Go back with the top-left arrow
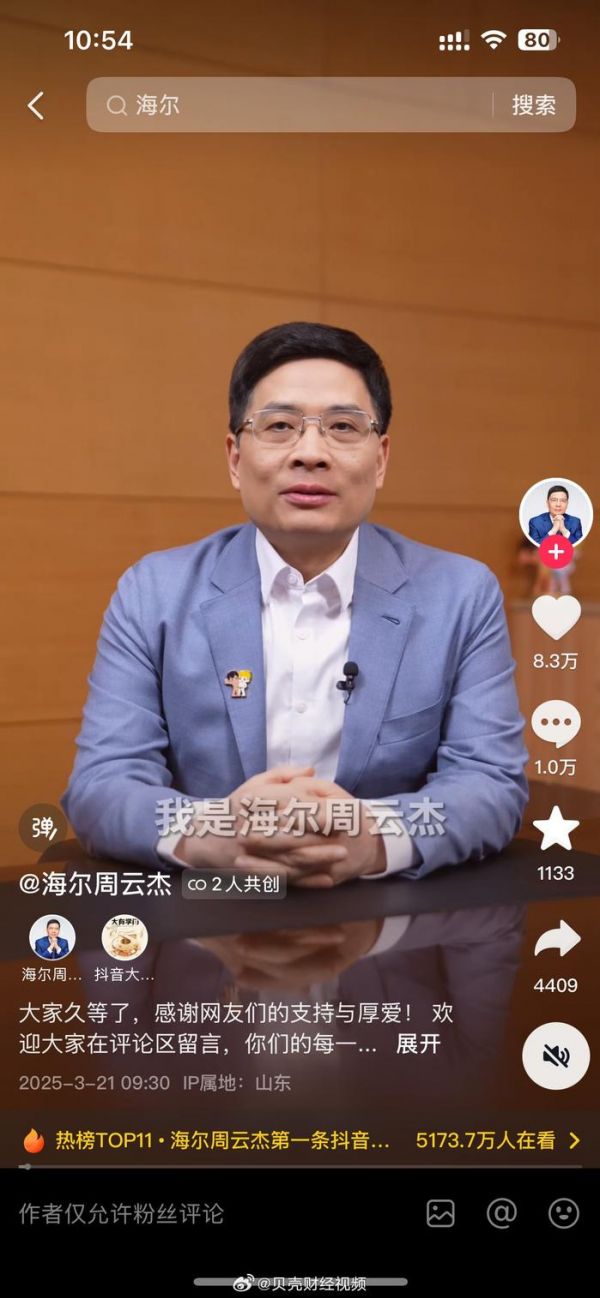Screen dimensions: 600x1298 [36, 105]
